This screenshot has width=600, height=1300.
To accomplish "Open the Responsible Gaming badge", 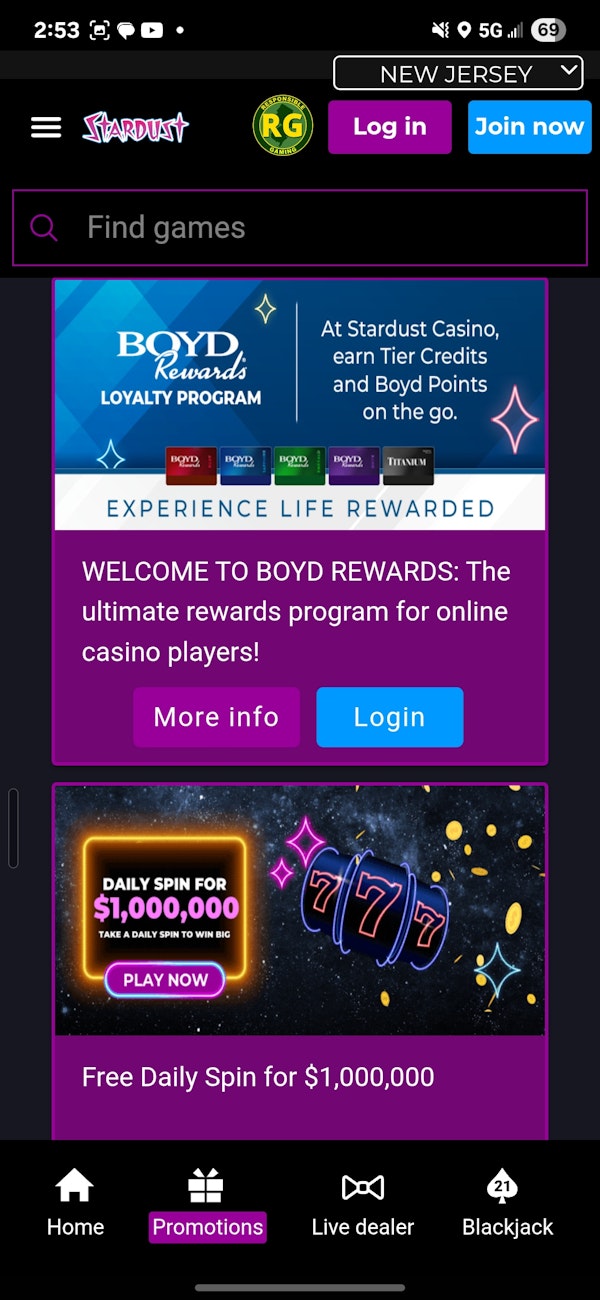I will (x=282, y=127).
